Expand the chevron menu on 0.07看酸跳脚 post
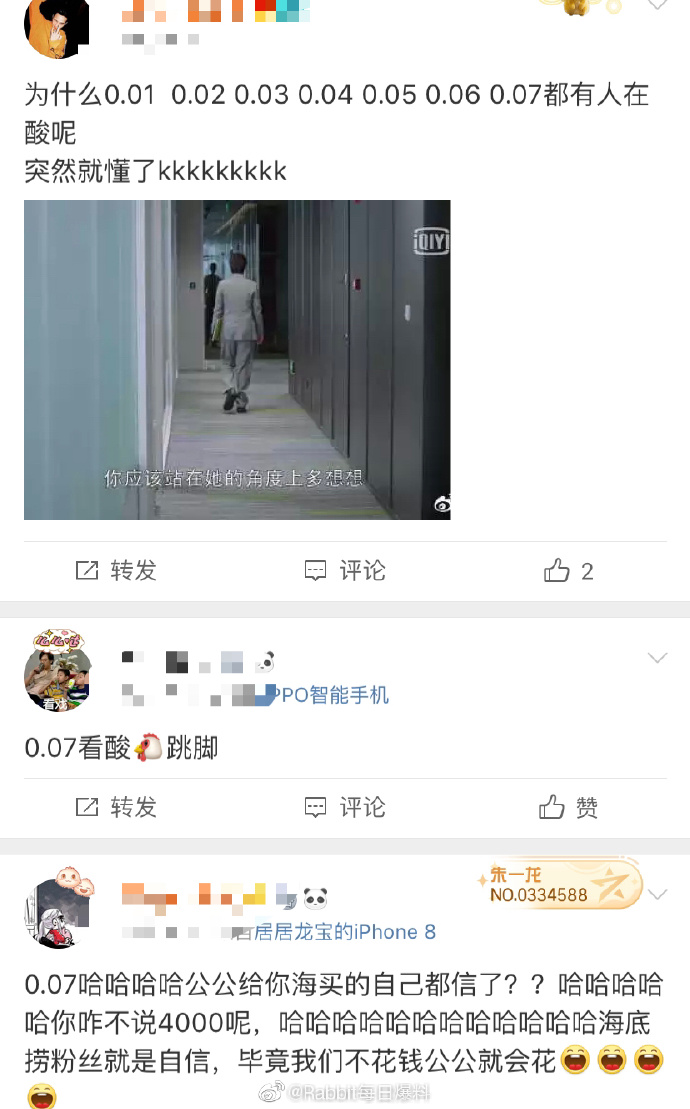Screen dimensions: 690x1109 (657, 658)
